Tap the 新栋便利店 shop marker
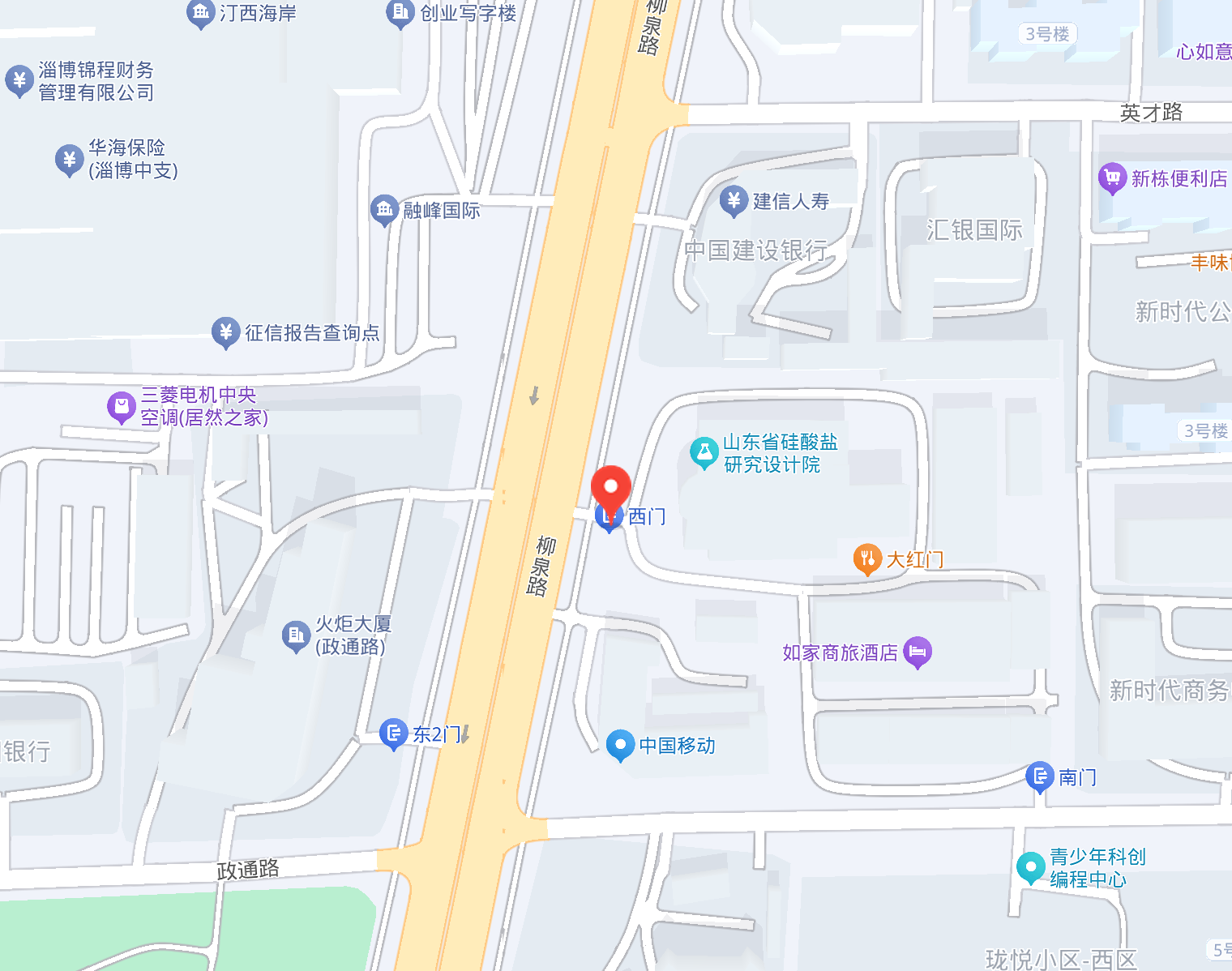Screen dimensions: 1232x971 [1113, 178]
